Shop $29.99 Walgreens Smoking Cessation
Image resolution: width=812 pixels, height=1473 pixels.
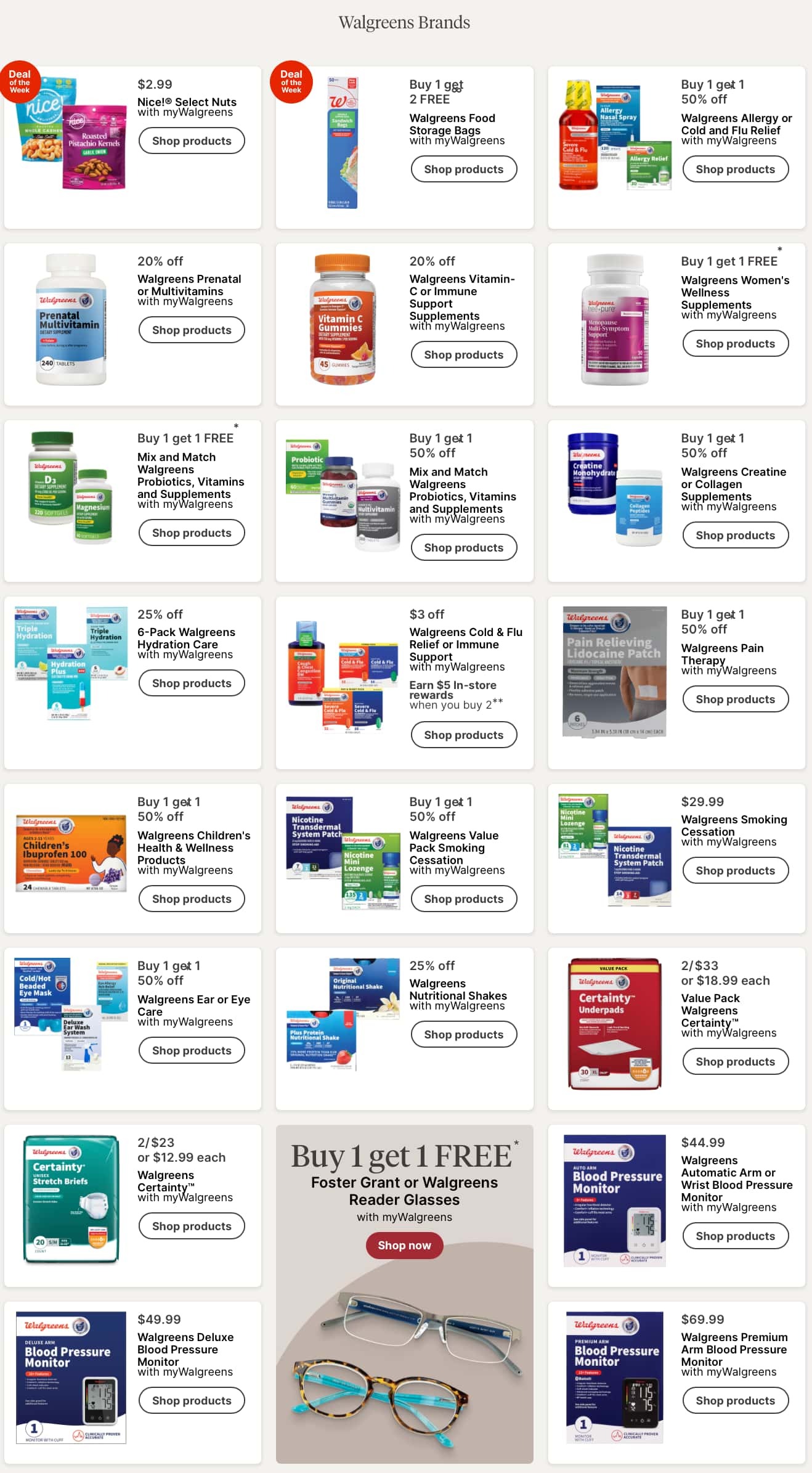coord(735,871)
